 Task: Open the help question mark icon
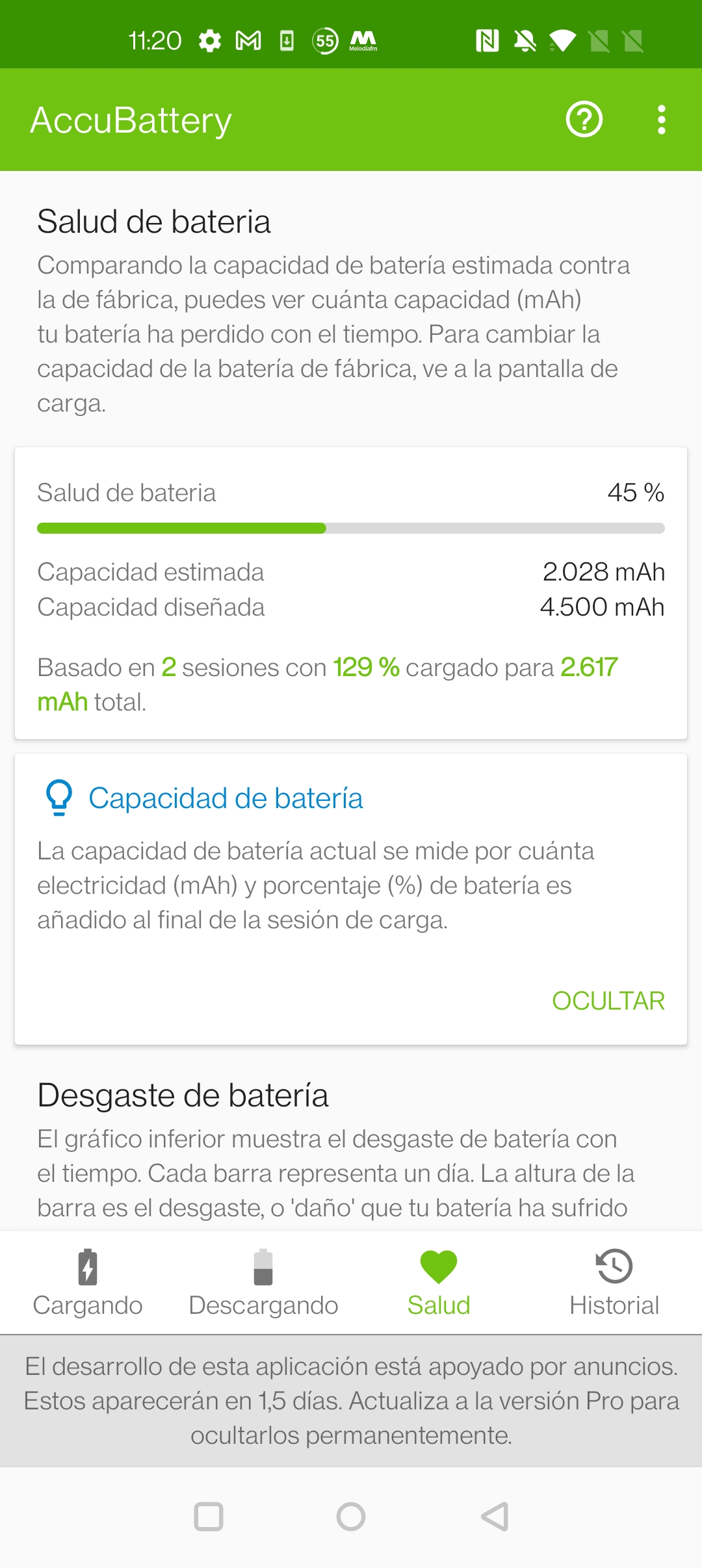584,120
